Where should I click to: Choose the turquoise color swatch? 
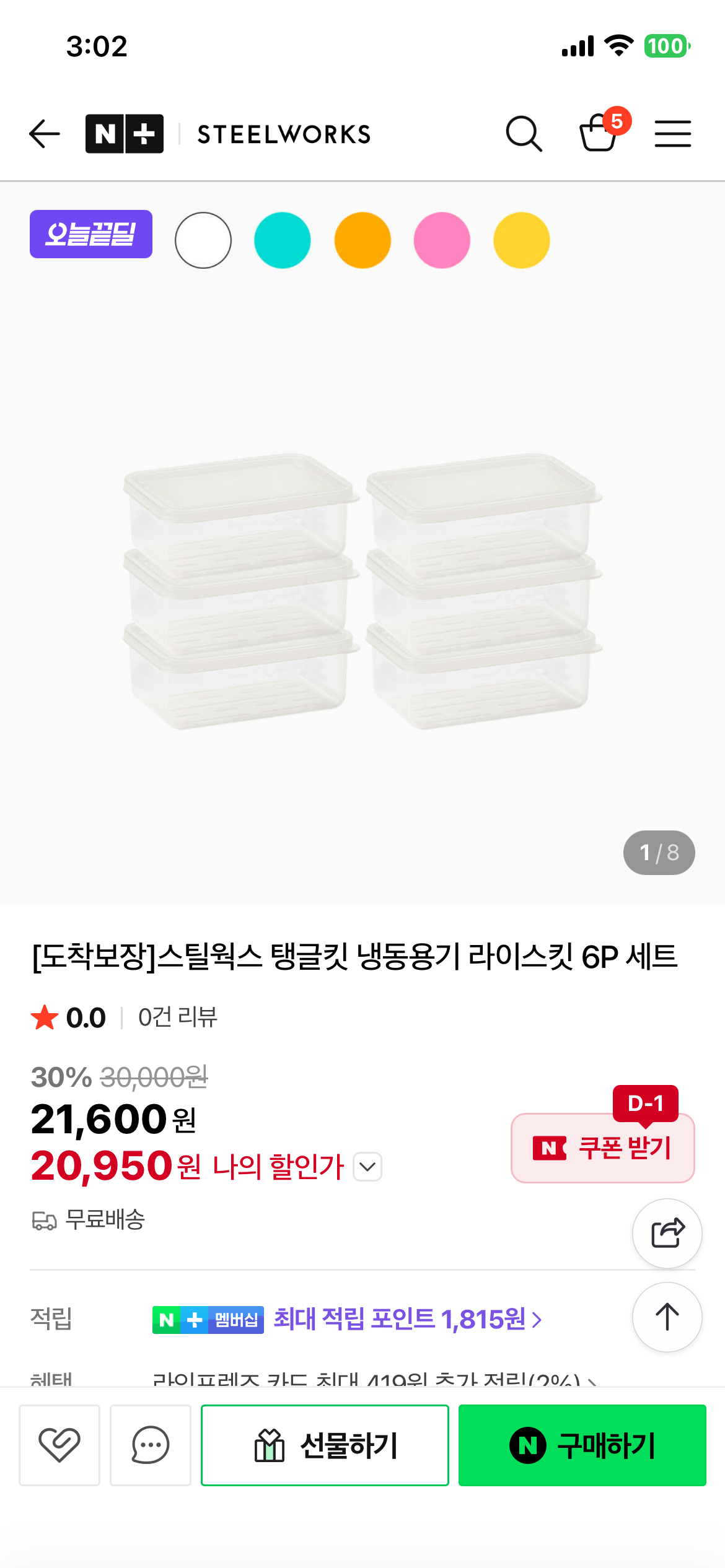click(283, 240)
